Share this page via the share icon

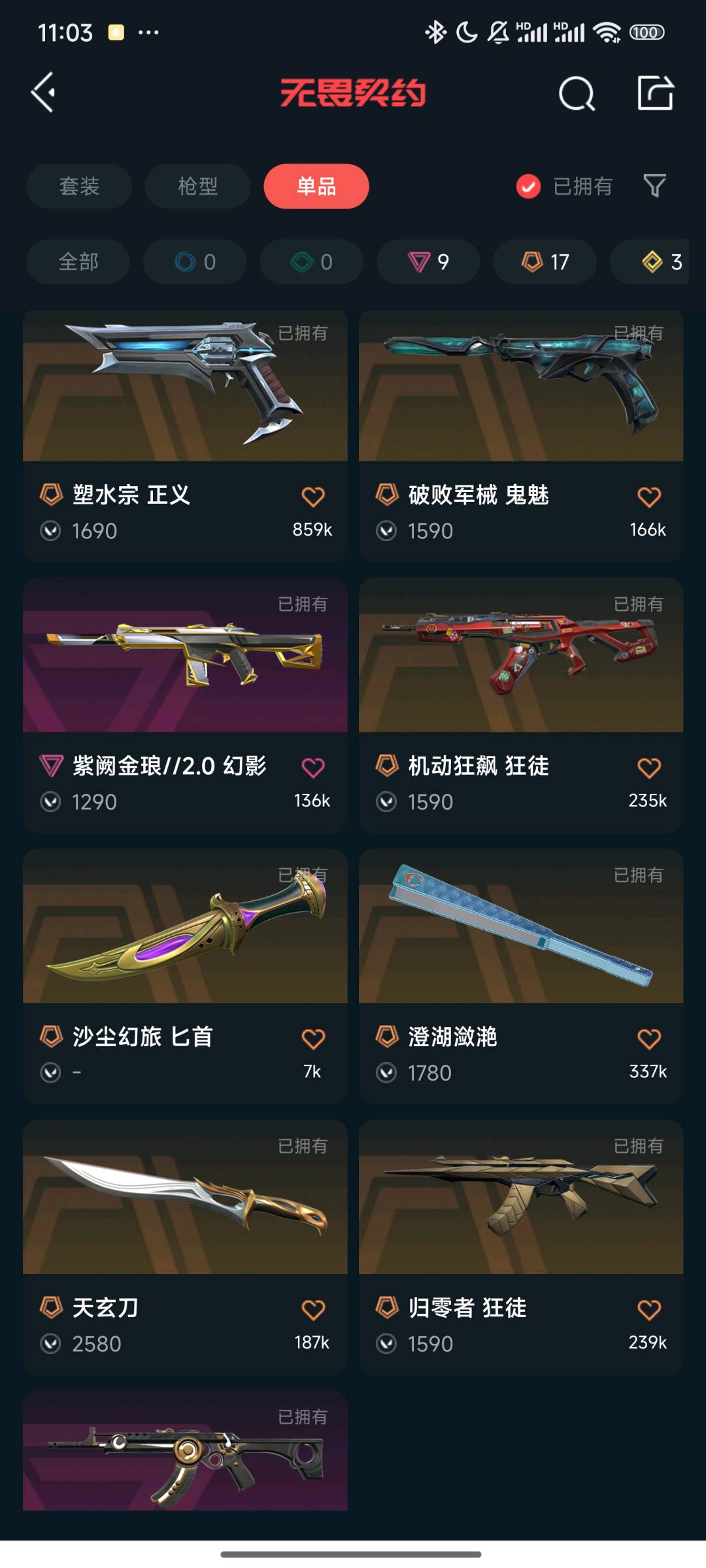(655, 93)
